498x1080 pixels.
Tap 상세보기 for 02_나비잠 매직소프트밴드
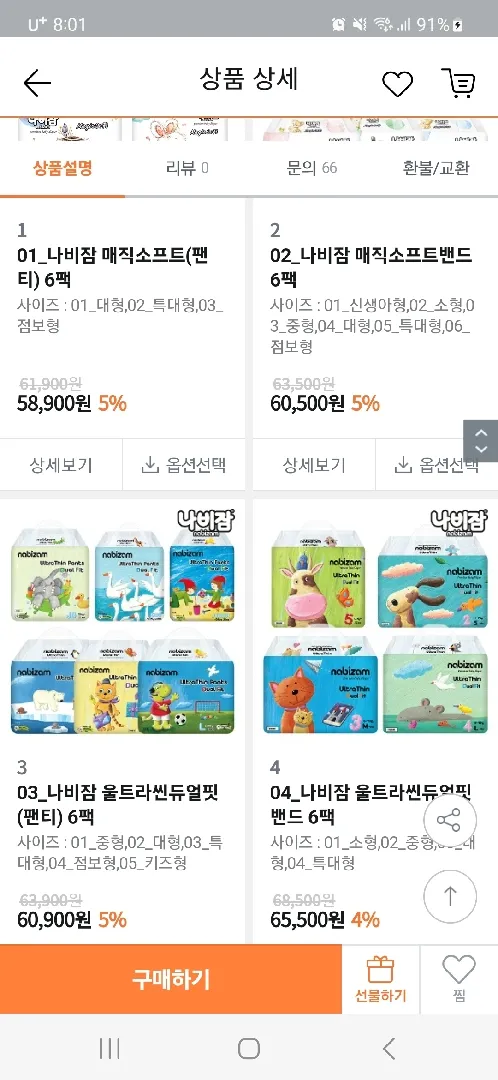[314, 465]
